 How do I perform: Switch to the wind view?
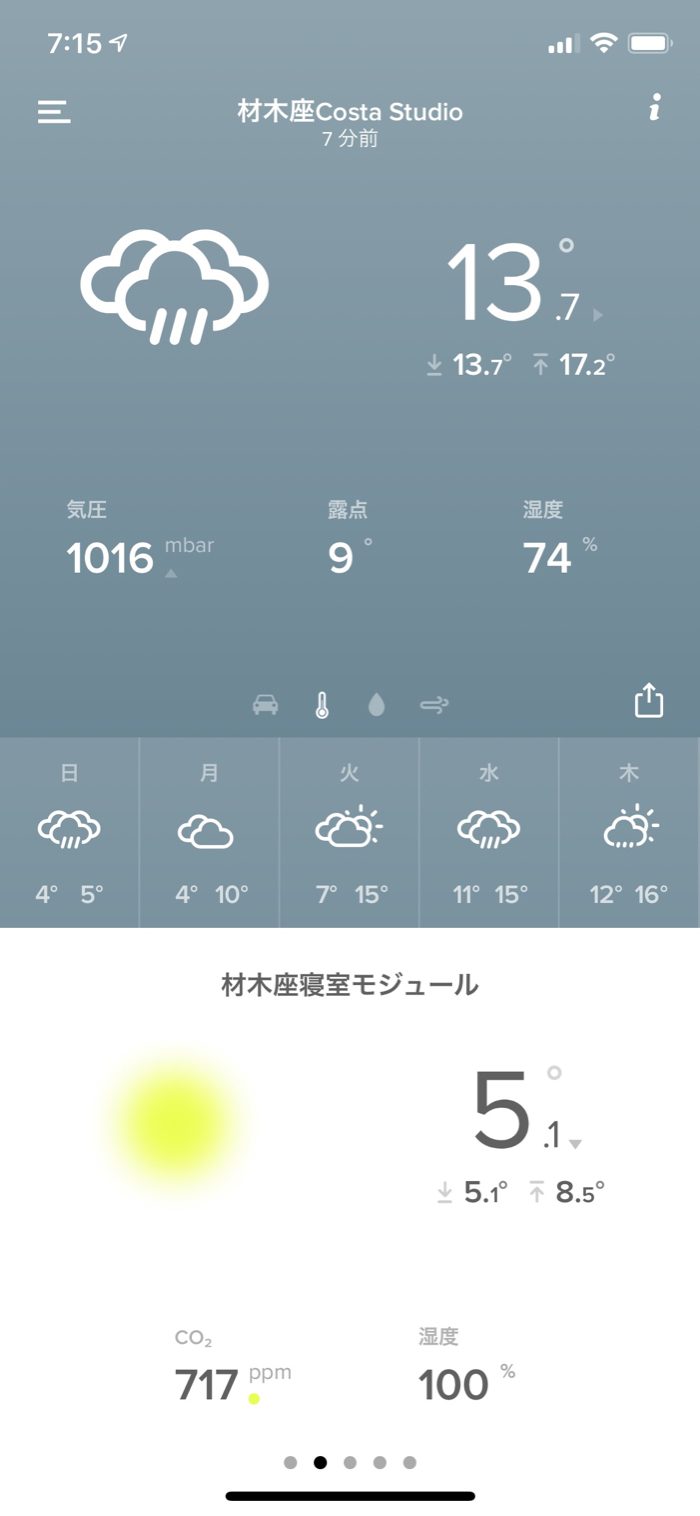coord(434,705)
